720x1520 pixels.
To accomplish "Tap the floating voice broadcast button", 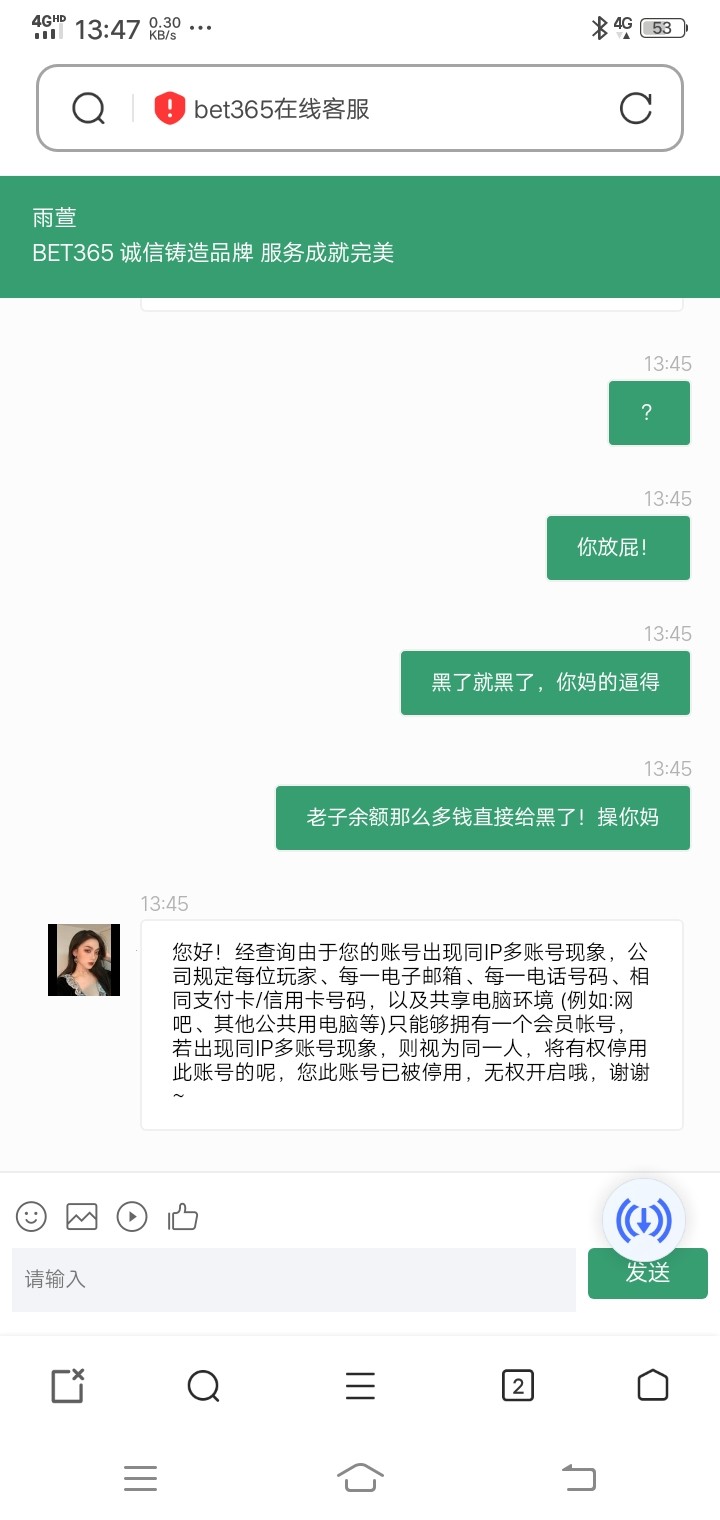I will 645,1219.
